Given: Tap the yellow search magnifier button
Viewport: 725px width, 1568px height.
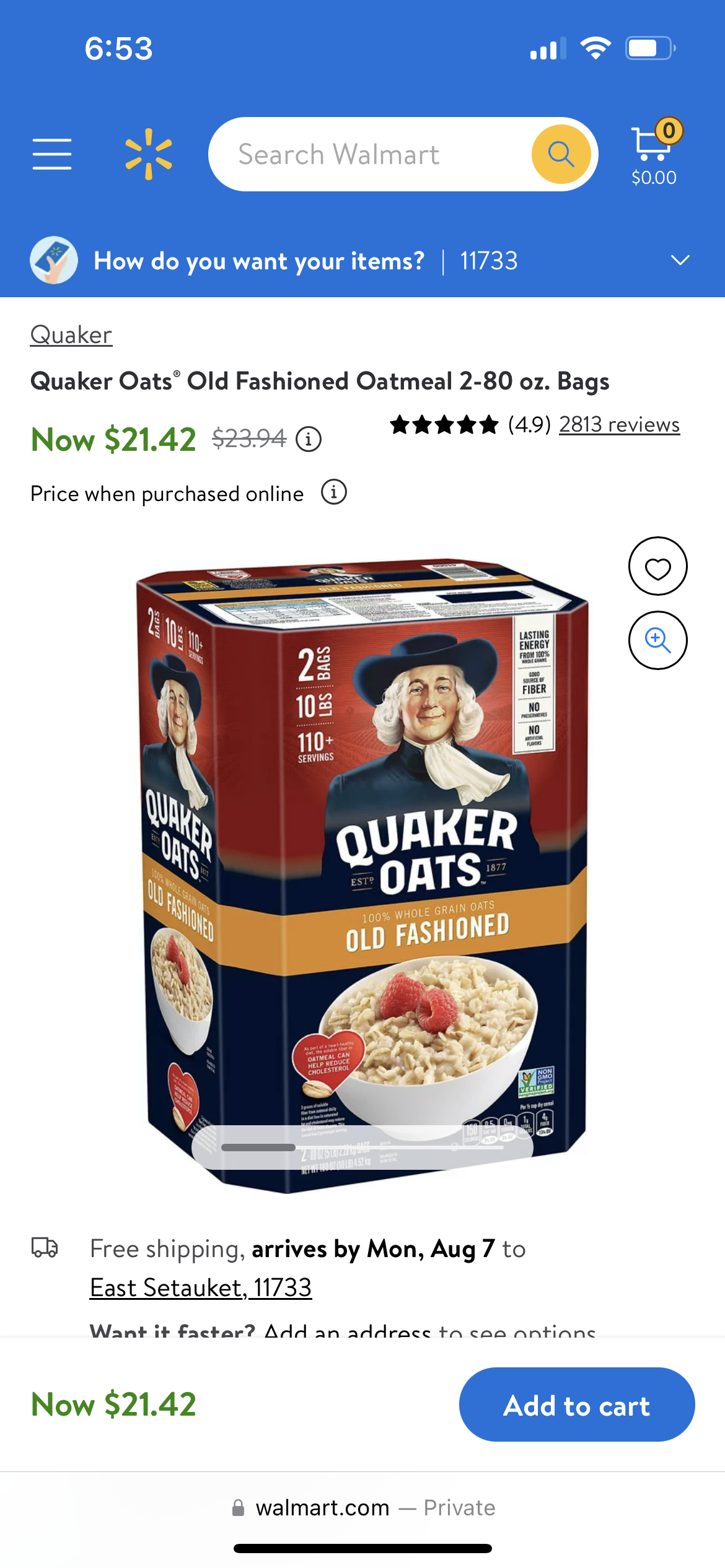Looking at the screenshot, I should (x=561, y=154).
